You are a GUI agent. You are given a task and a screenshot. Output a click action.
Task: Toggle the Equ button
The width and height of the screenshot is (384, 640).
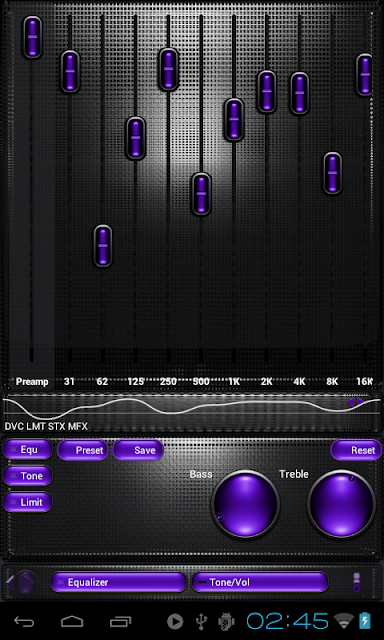[x=28, y=450]
